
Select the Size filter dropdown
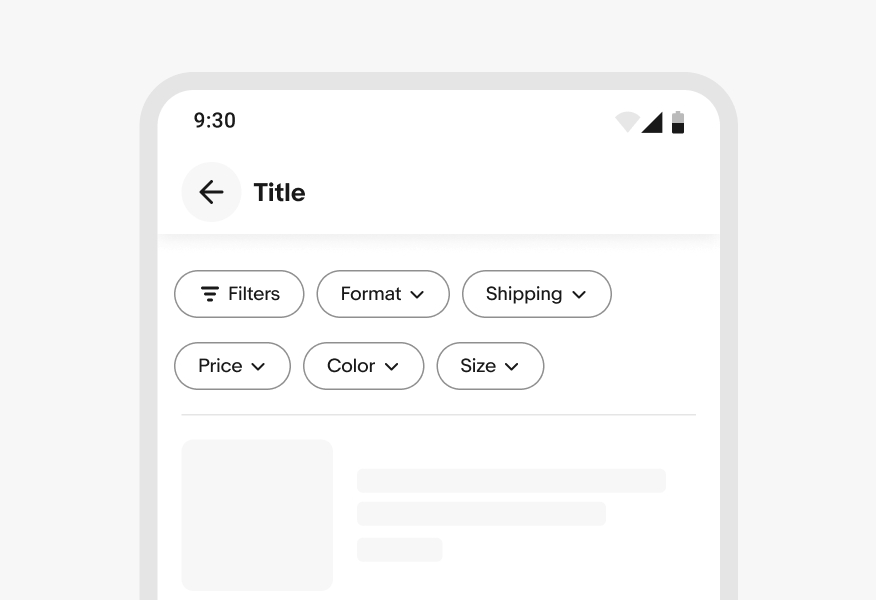(489, 366)
